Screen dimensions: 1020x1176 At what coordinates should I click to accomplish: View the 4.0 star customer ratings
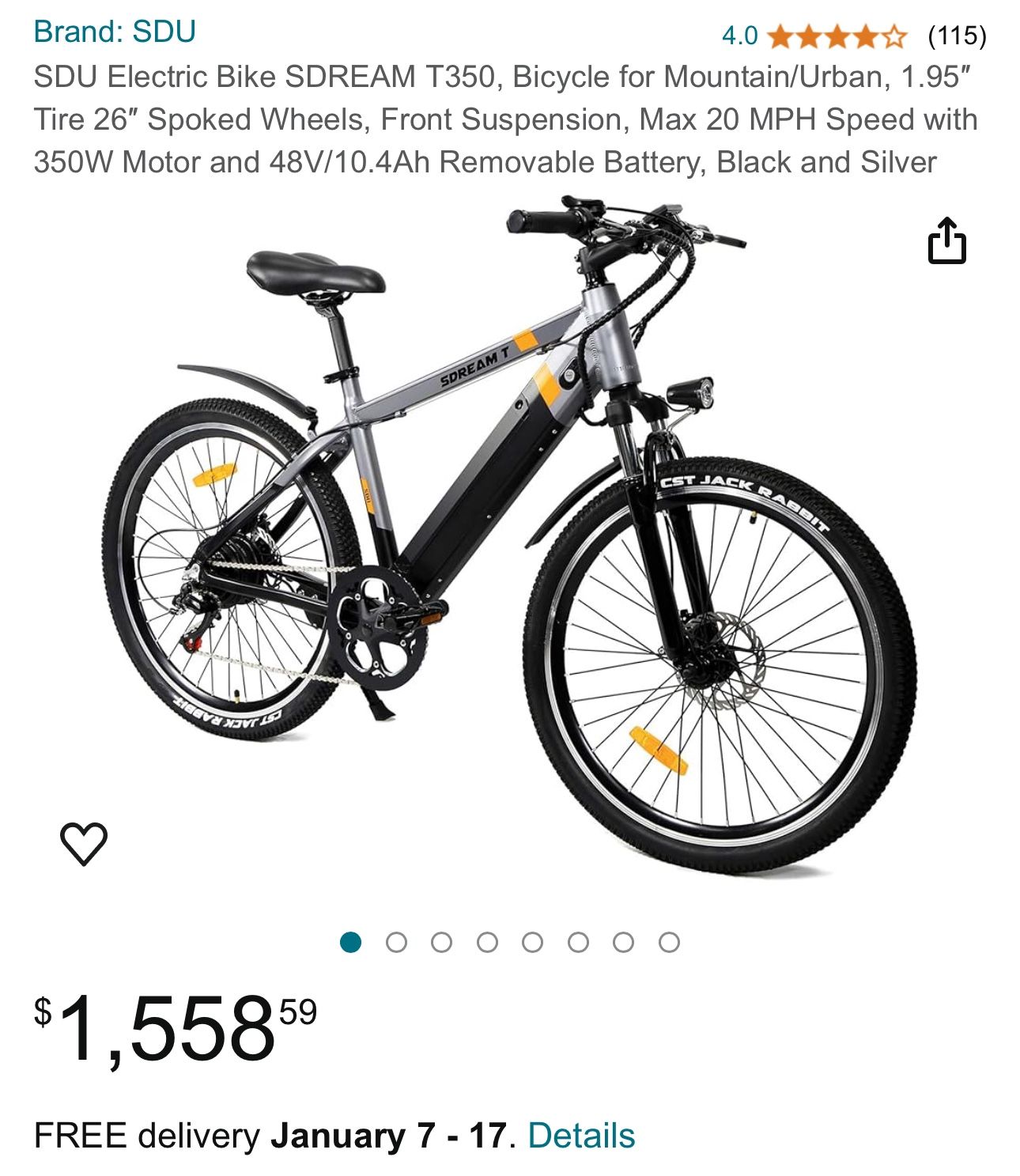pos(837,36)
